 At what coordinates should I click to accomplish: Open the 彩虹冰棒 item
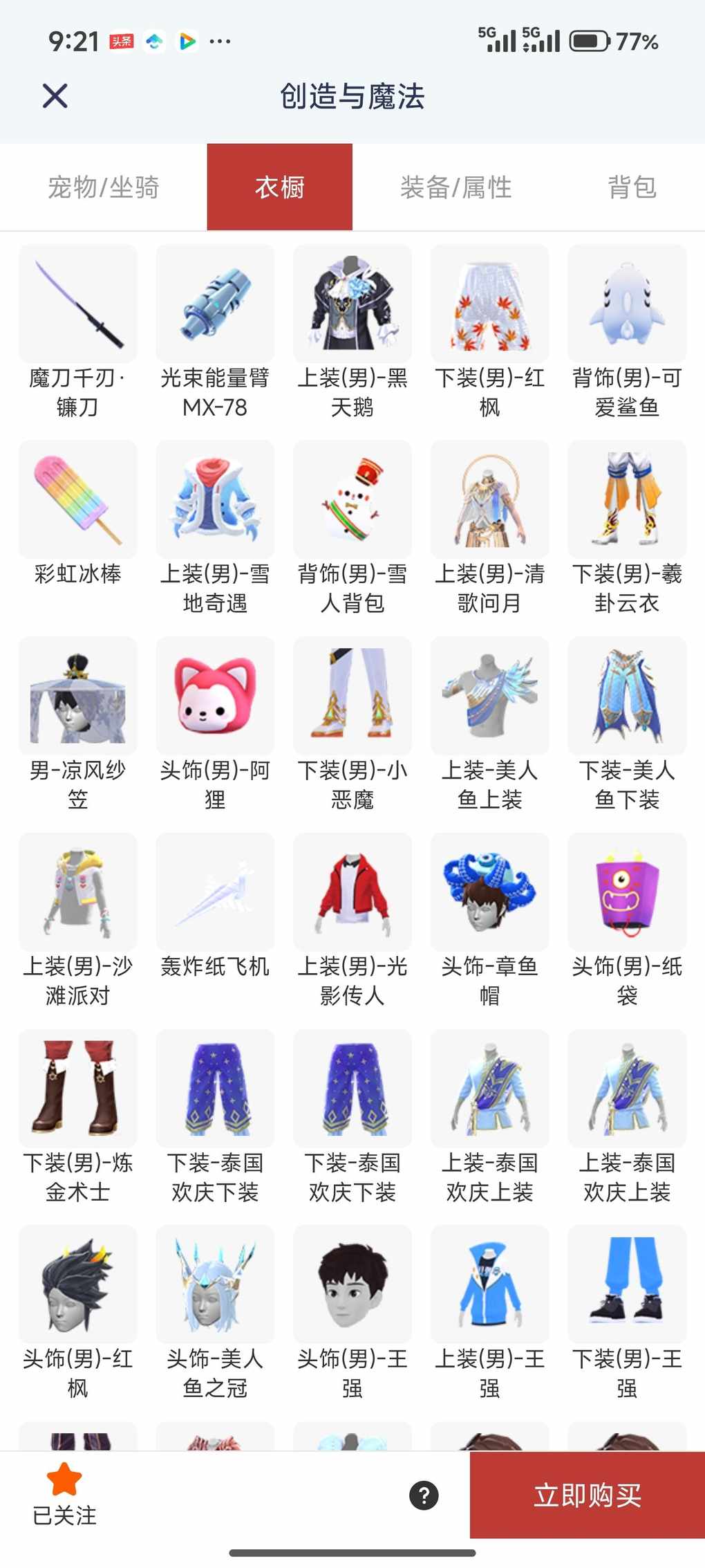tap(78, 499)
